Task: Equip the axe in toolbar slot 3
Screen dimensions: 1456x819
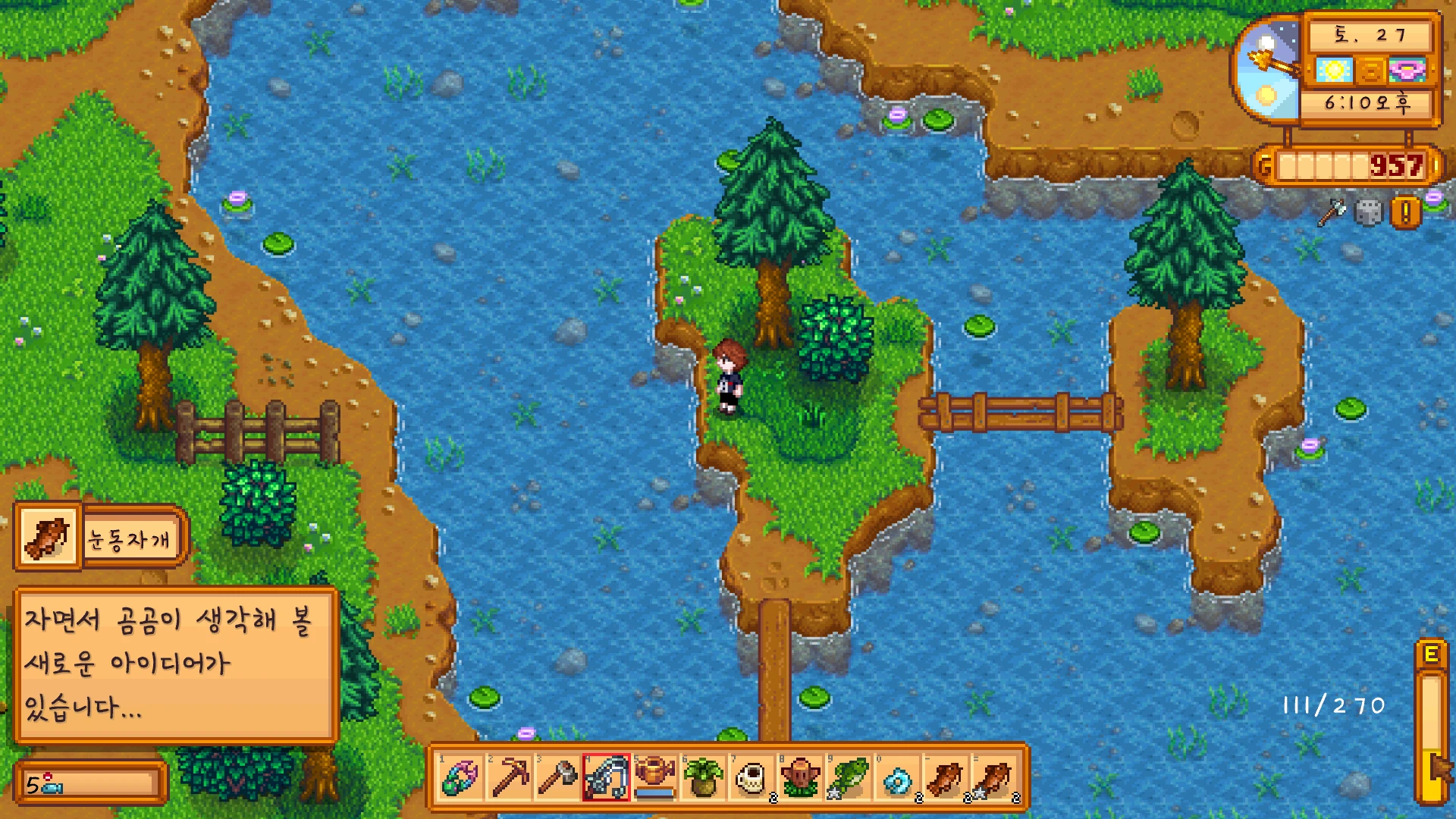Action: tap(558, 778)
